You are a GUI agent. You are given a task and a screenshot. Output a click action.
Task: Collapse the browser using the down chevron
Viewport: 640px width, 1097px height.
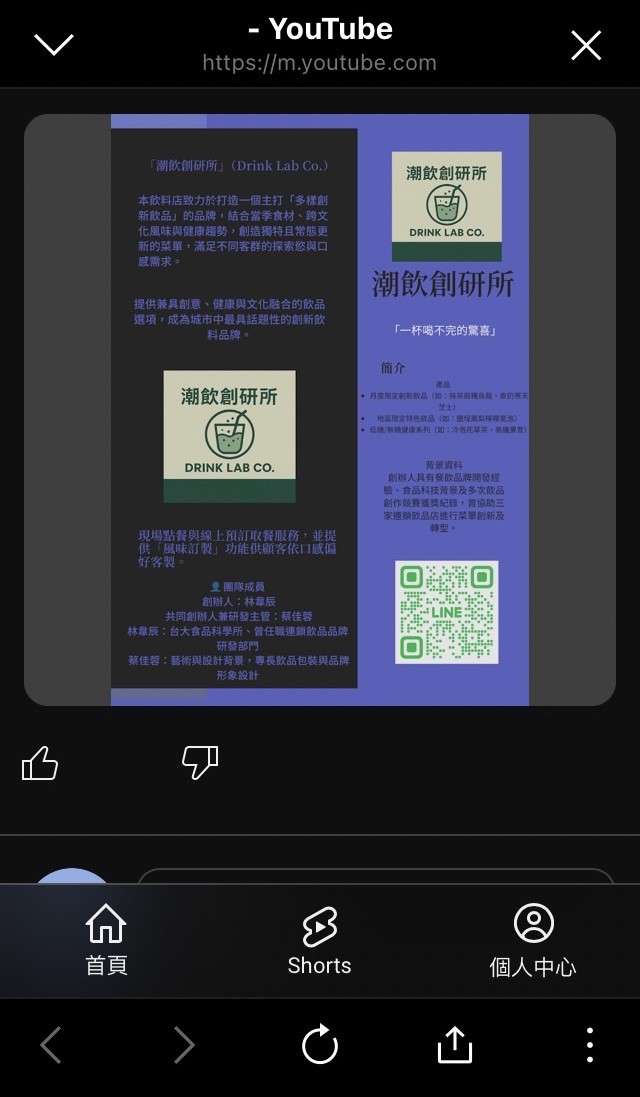pos(54,45)
